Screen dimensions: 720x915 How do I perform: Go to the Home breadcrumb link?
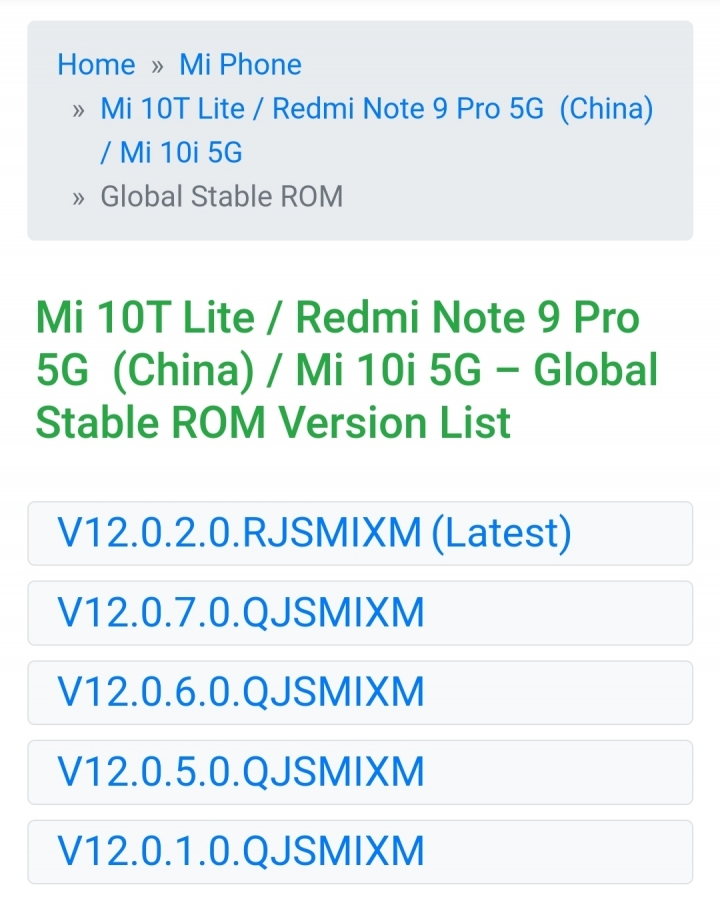tap(96, 65)
